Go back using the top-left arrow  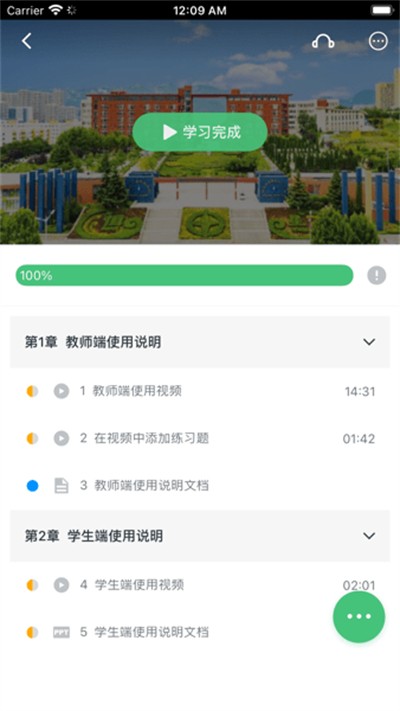[x=27, y=41]
